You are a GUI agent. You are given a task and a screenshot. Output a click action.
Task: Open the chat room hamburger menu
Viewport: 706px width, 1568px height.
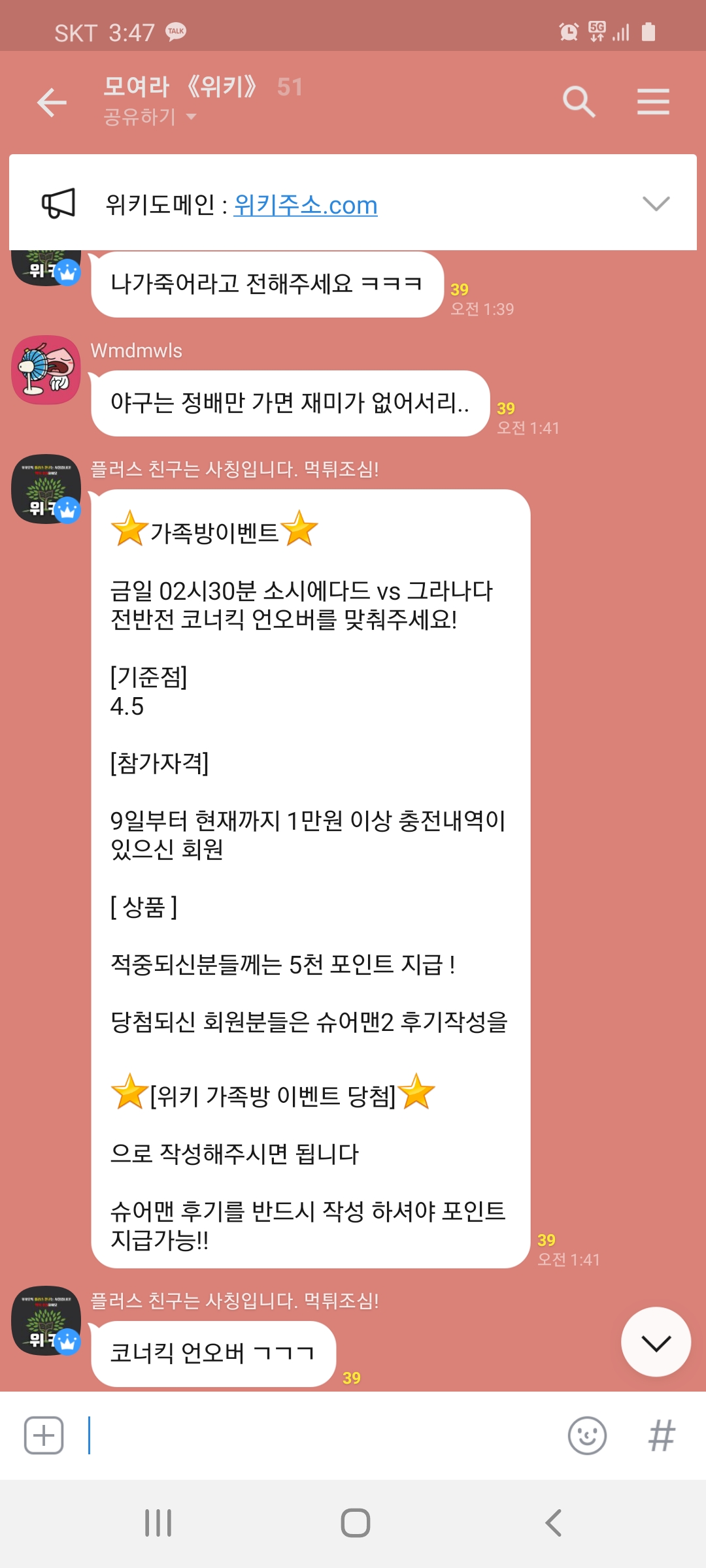coord(653,102)
